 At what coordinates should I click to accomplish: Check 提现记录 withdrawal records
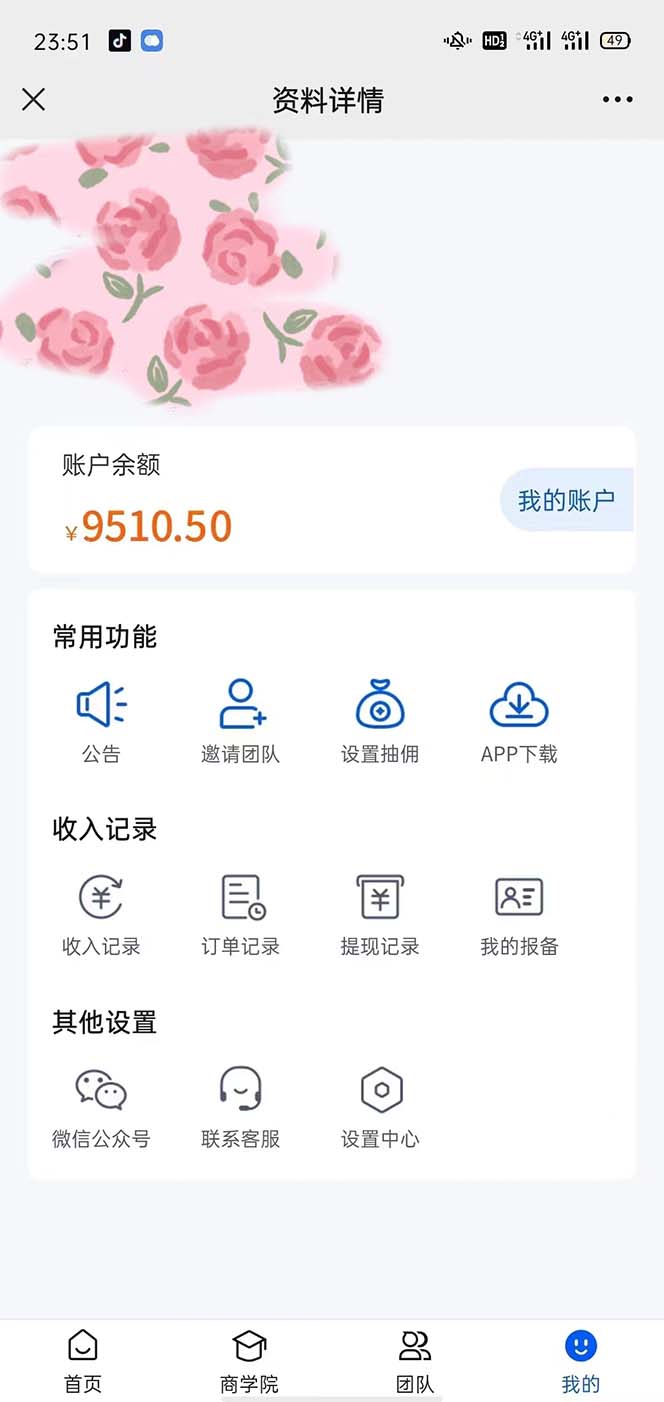(x=380, y=912)
